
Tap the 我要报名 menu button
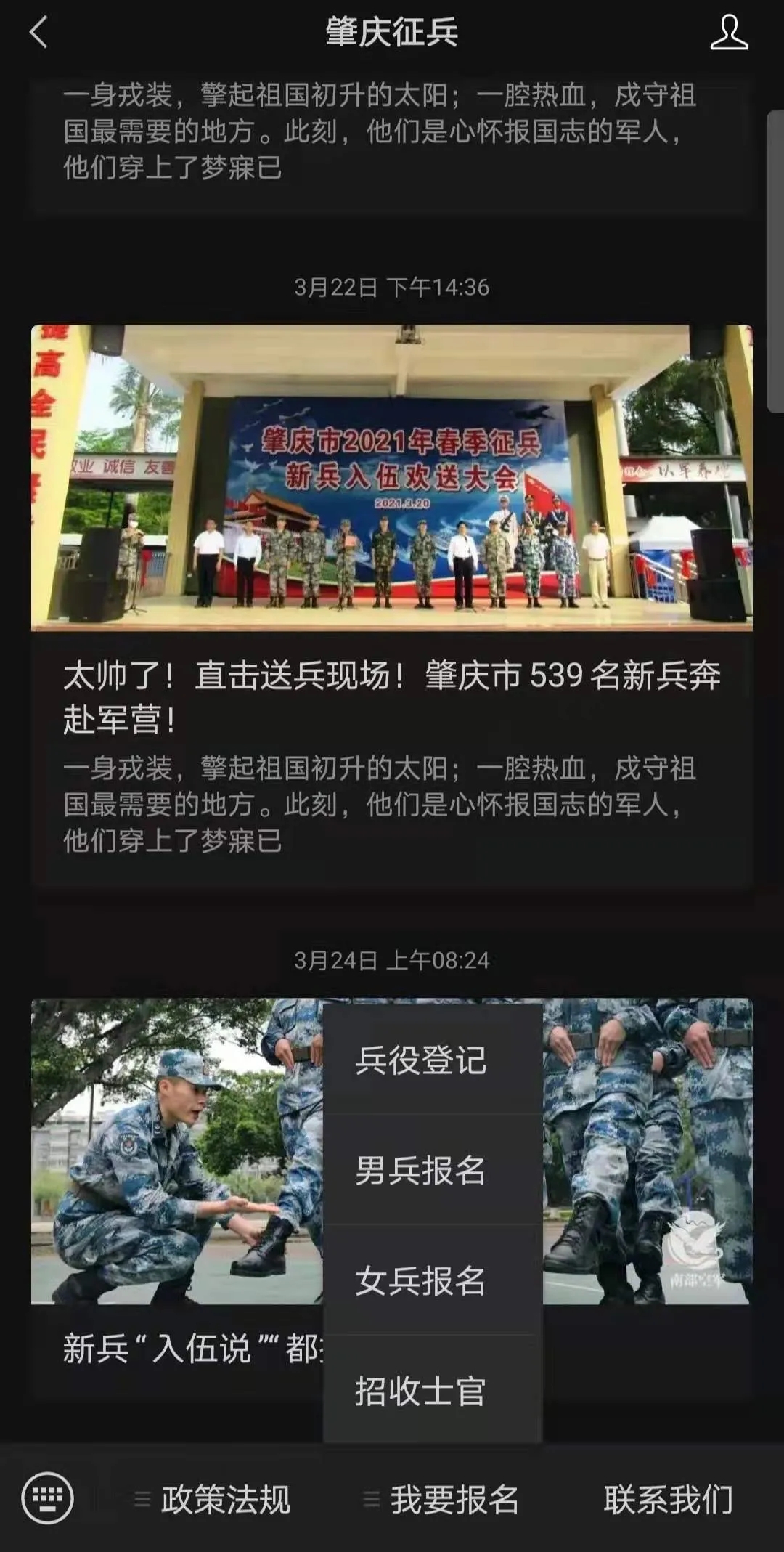(x=443, y=1500)
